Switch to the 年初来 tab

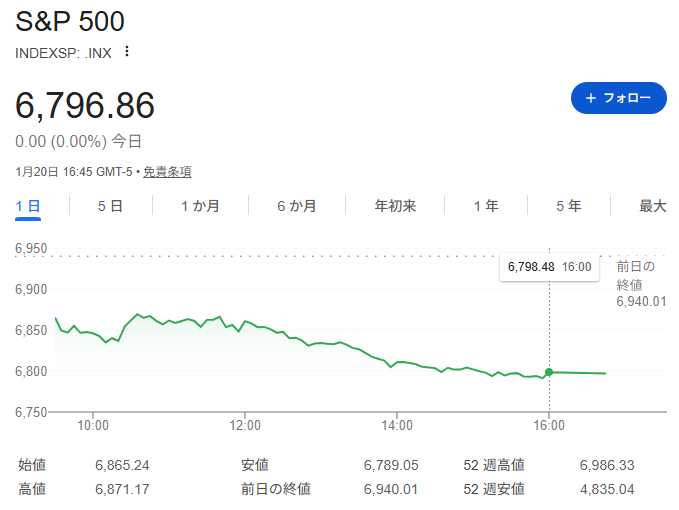coord(395,206)
